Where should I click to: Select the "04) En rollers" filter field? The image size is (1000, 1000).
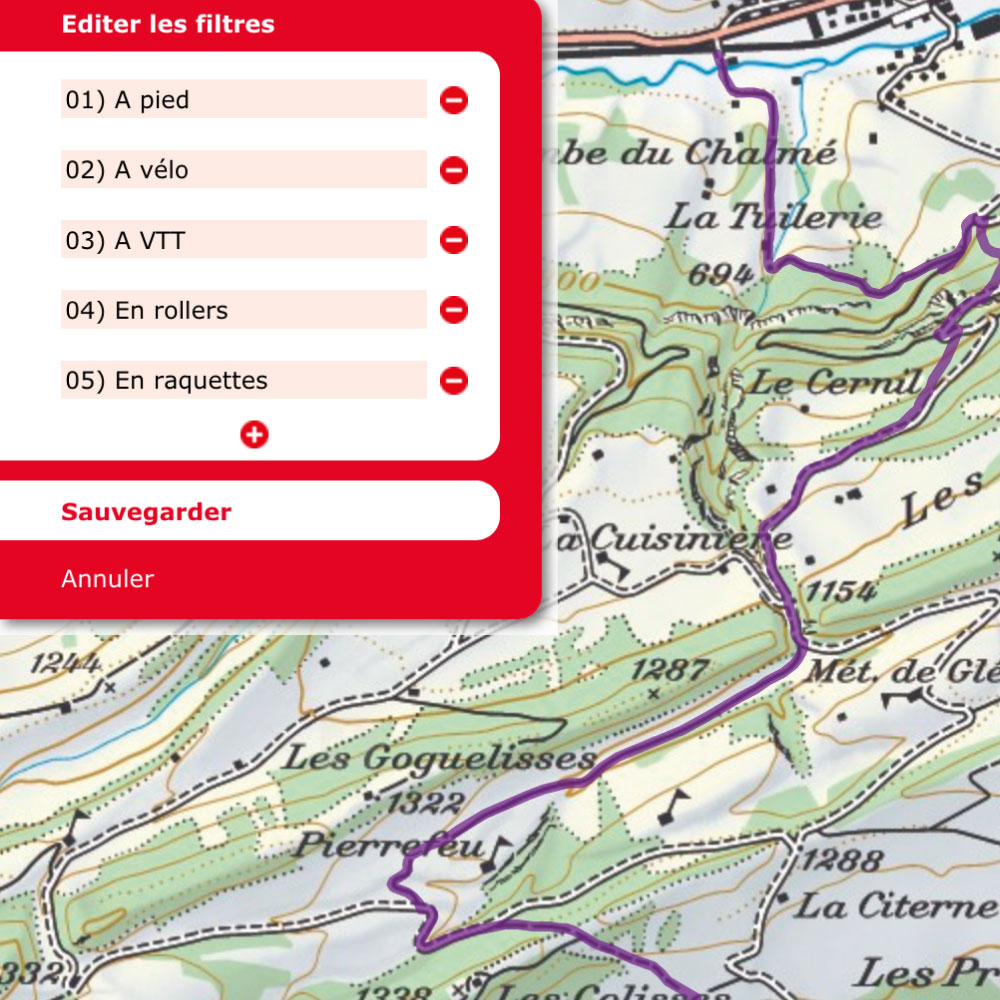(243, 310)
